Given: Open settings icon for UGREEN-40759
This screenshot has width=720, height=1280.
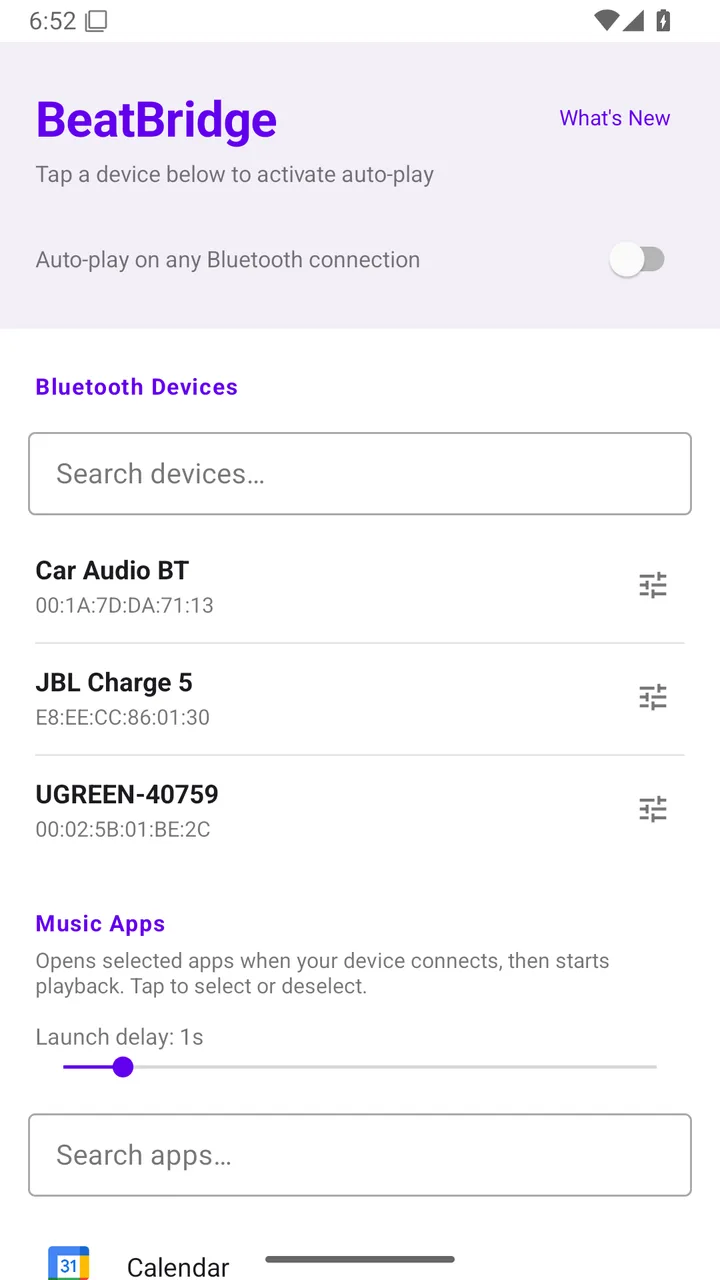Looking at the screenshot, I should tap(653, 809).
